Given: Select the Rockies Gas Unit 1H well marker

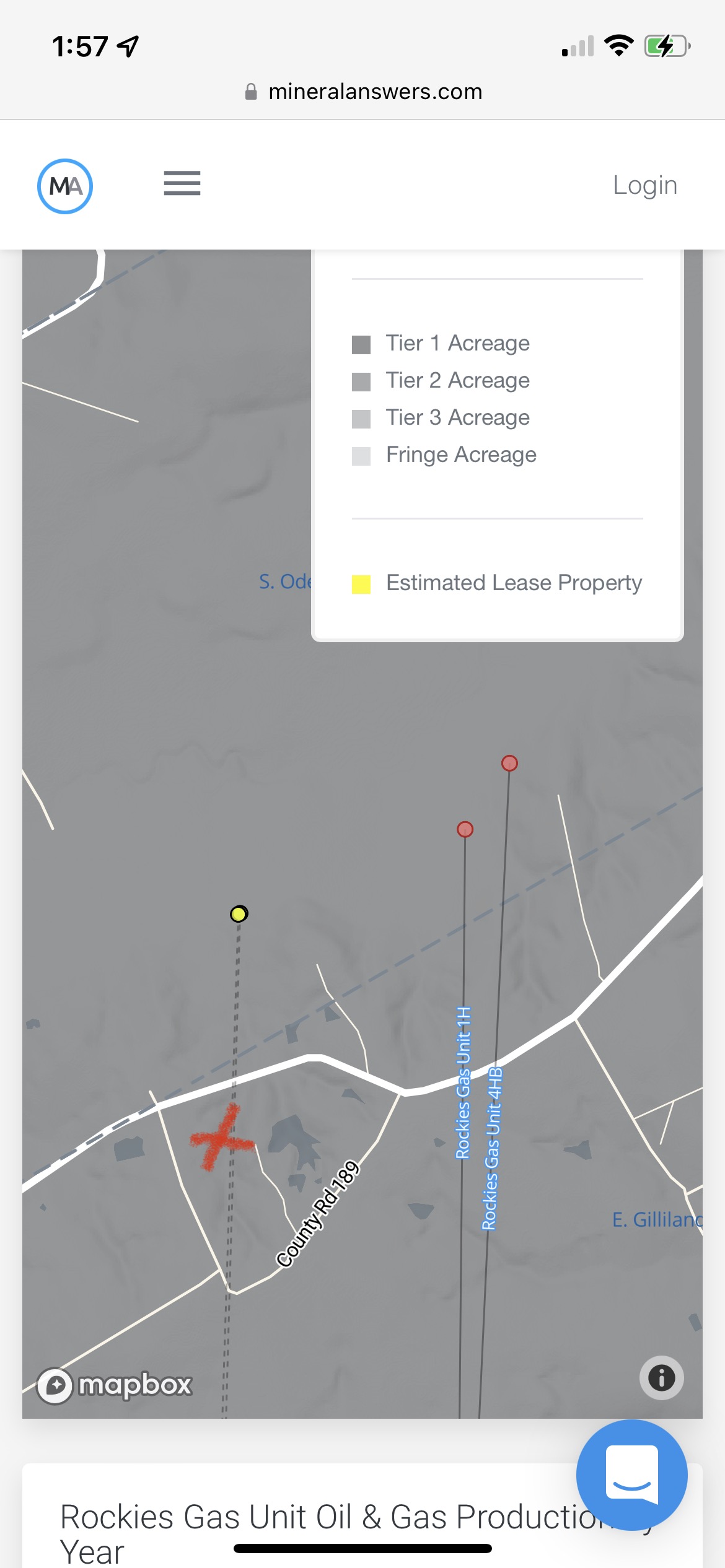Looking at the screenshot, I should click(465, 829).
